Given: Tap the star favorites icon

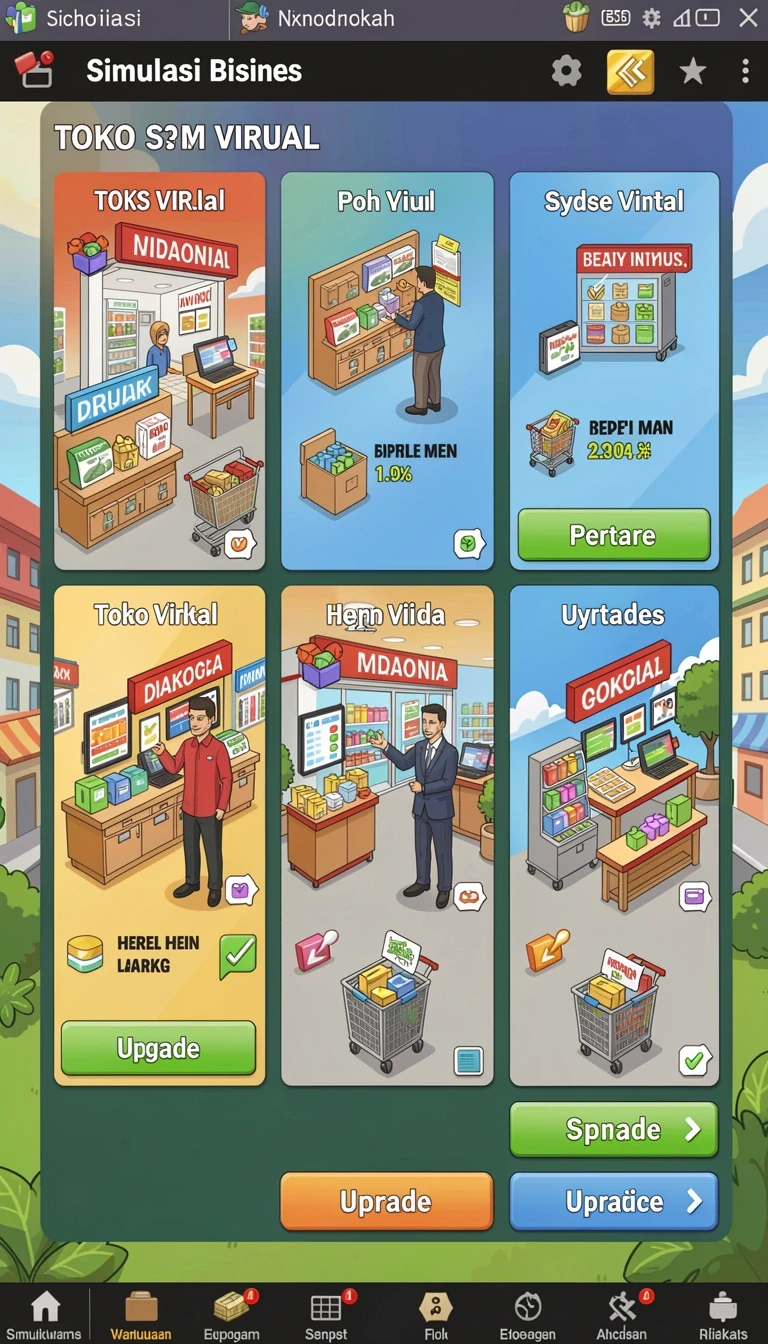Looking at the screenshot, I should tap(692, 71).
